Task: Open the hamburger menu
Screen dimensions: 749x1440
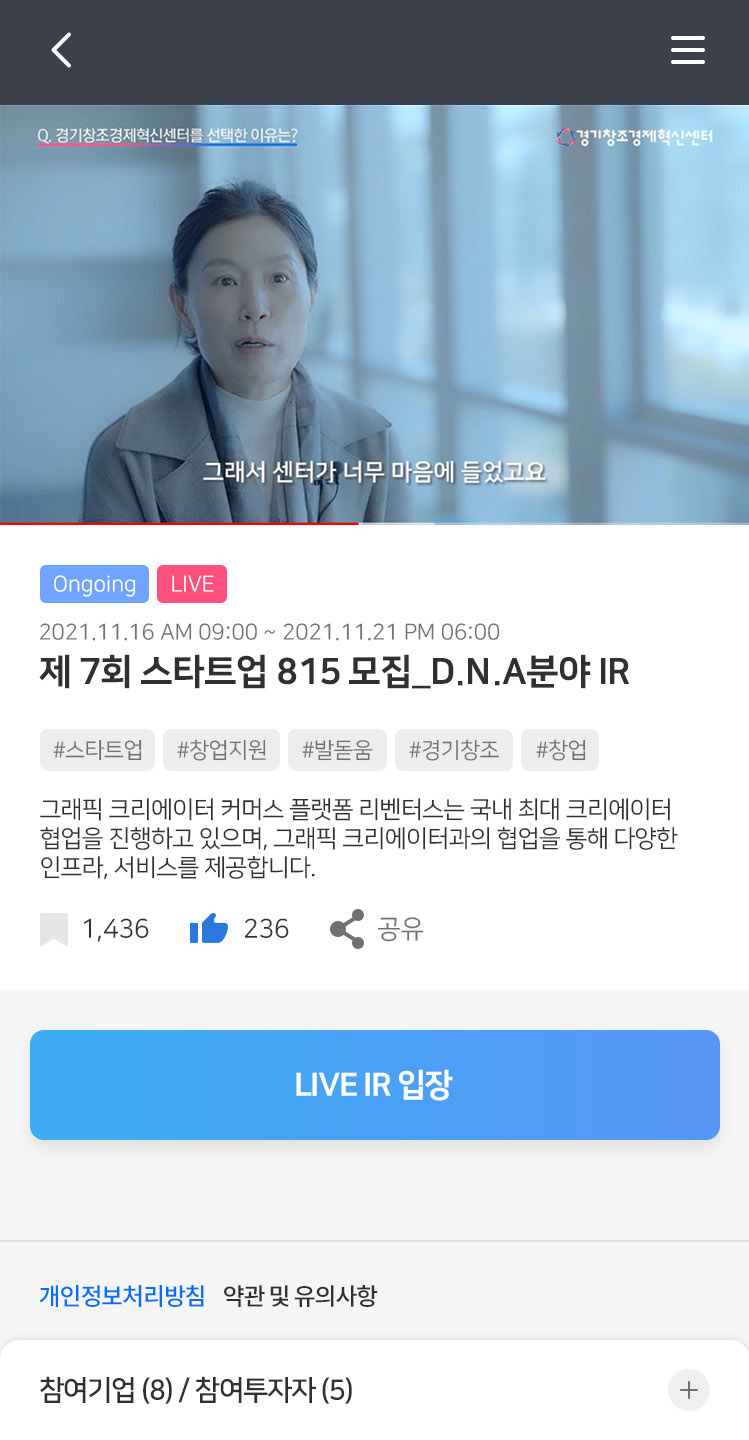Action: point(687,50)
